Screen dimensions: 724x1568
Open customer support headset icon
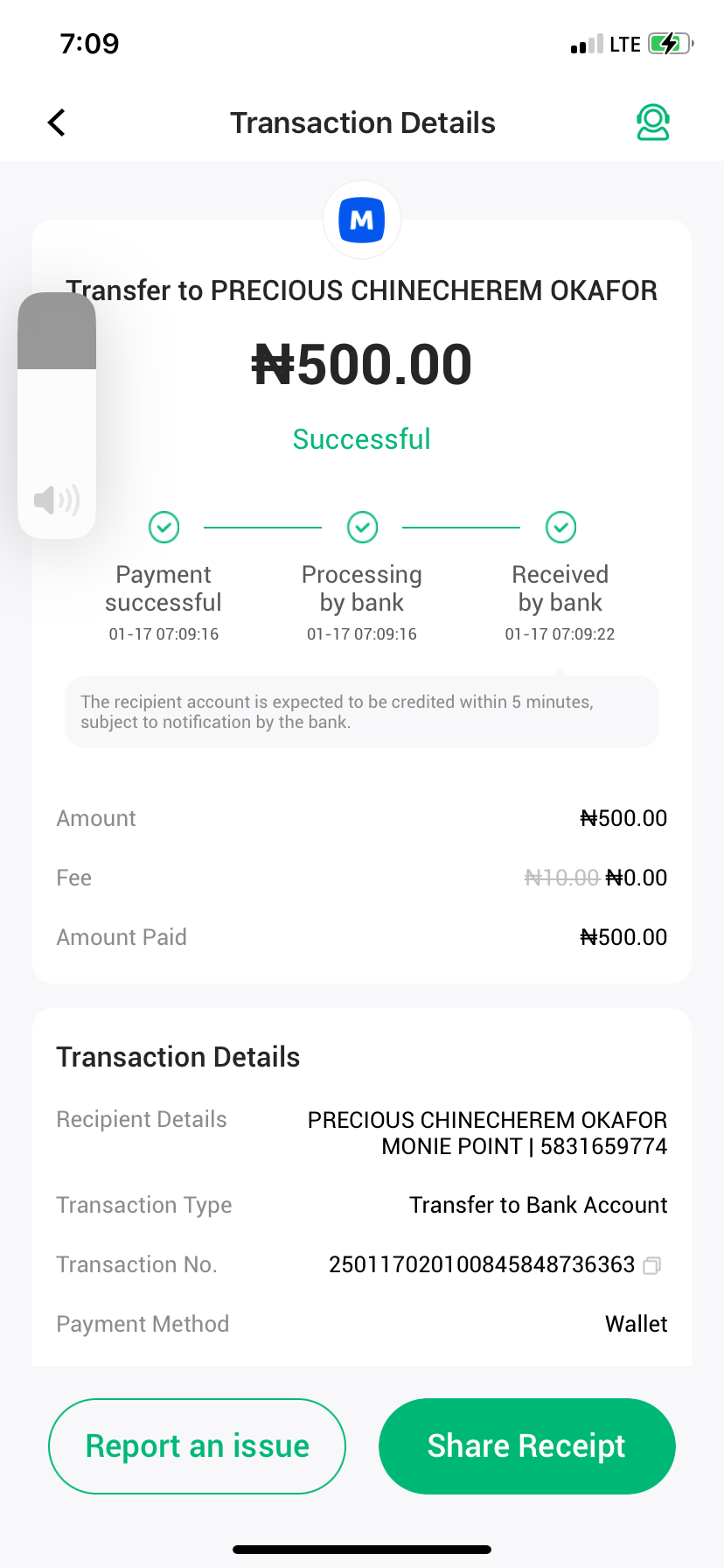pos(652,122)
